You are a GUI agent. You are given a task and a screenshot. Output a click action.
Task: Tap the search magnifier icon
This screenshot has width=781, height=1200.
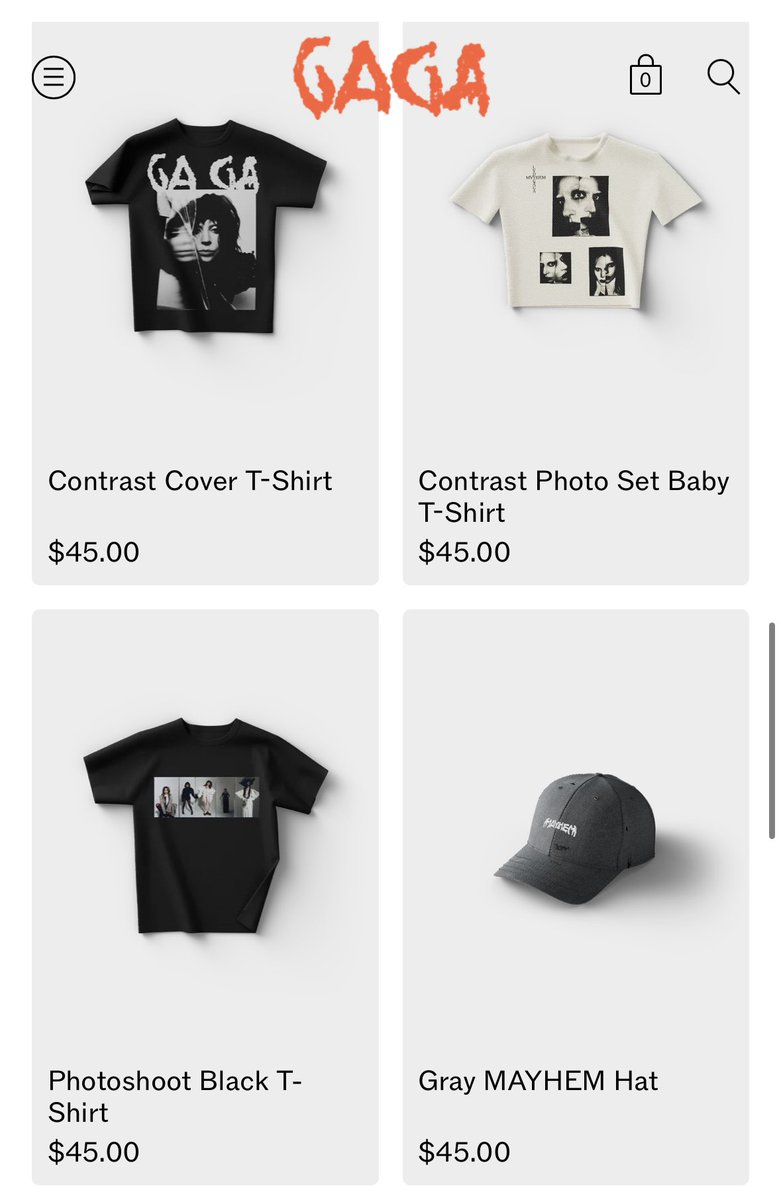pyautogui.click(x=723, y=76)
